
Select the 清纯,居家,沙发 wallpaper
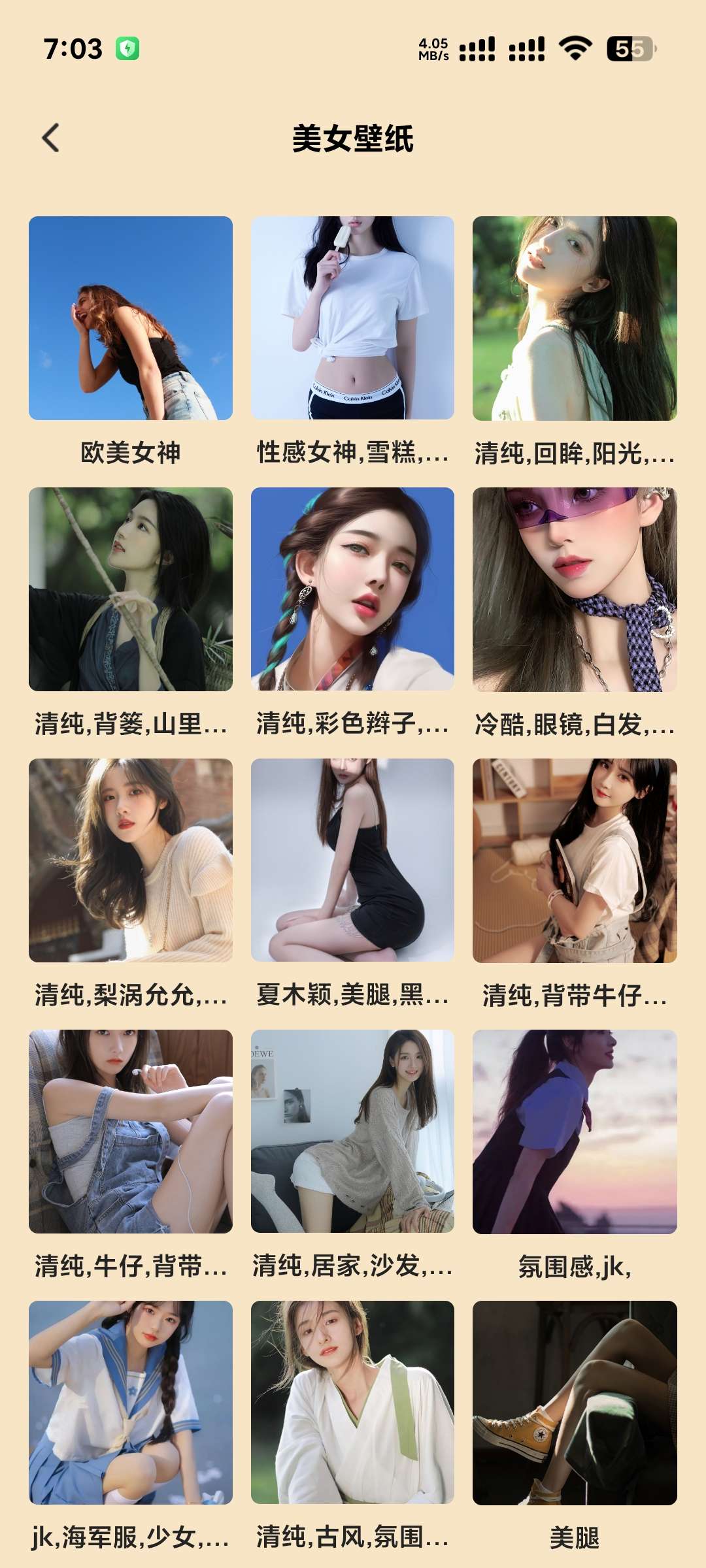352,1132
